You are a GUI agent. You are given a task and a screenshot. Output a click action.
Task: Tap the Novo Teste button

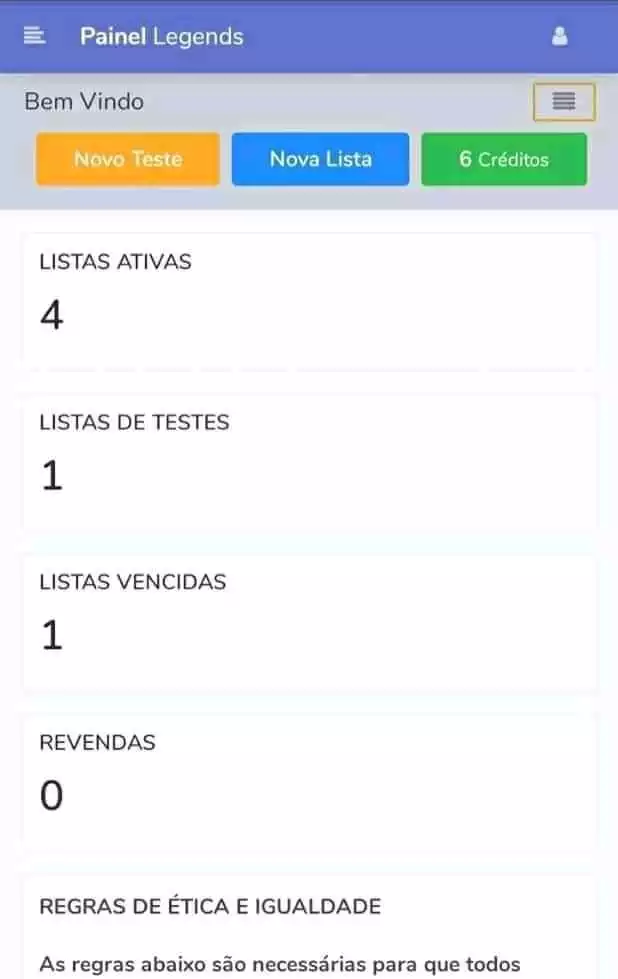128,159
